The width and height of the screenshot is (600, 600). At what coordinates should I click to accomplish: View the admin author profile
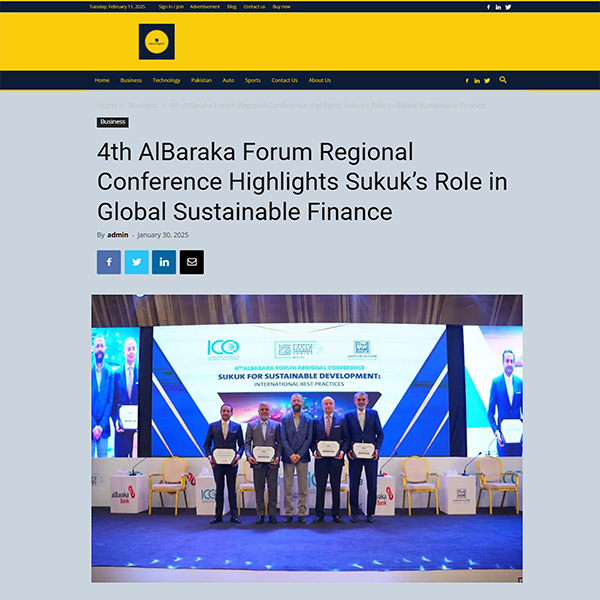118,235
